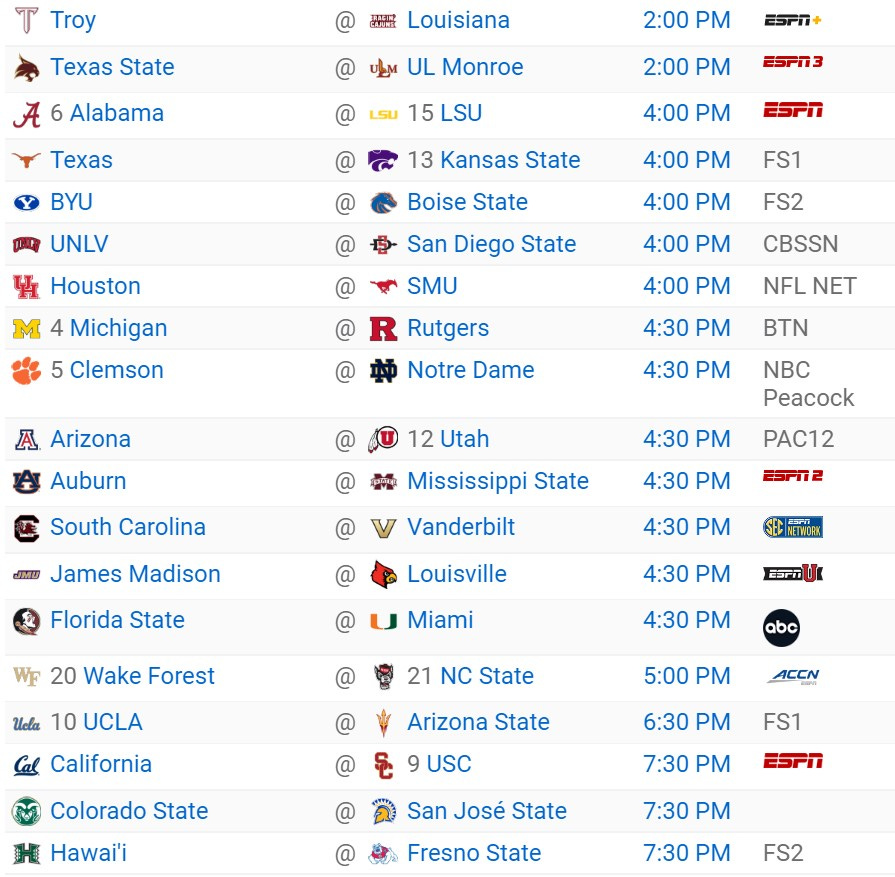895x877 pixels.
Task: Tap the Michigan team link
Action: tap(118, 328)
